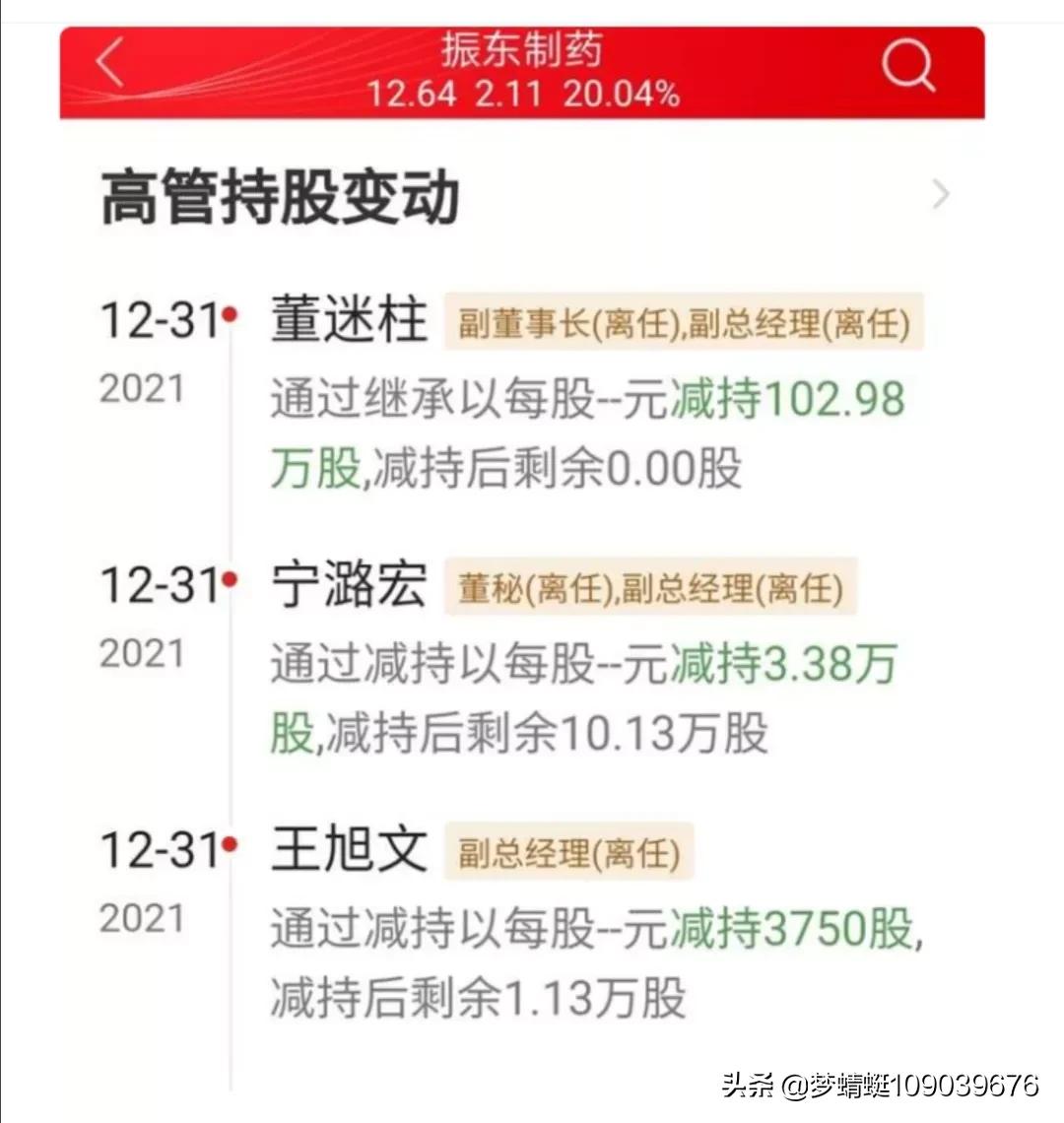
Task: Click the 高管持股变动 section heading
Action: [280, 195]
